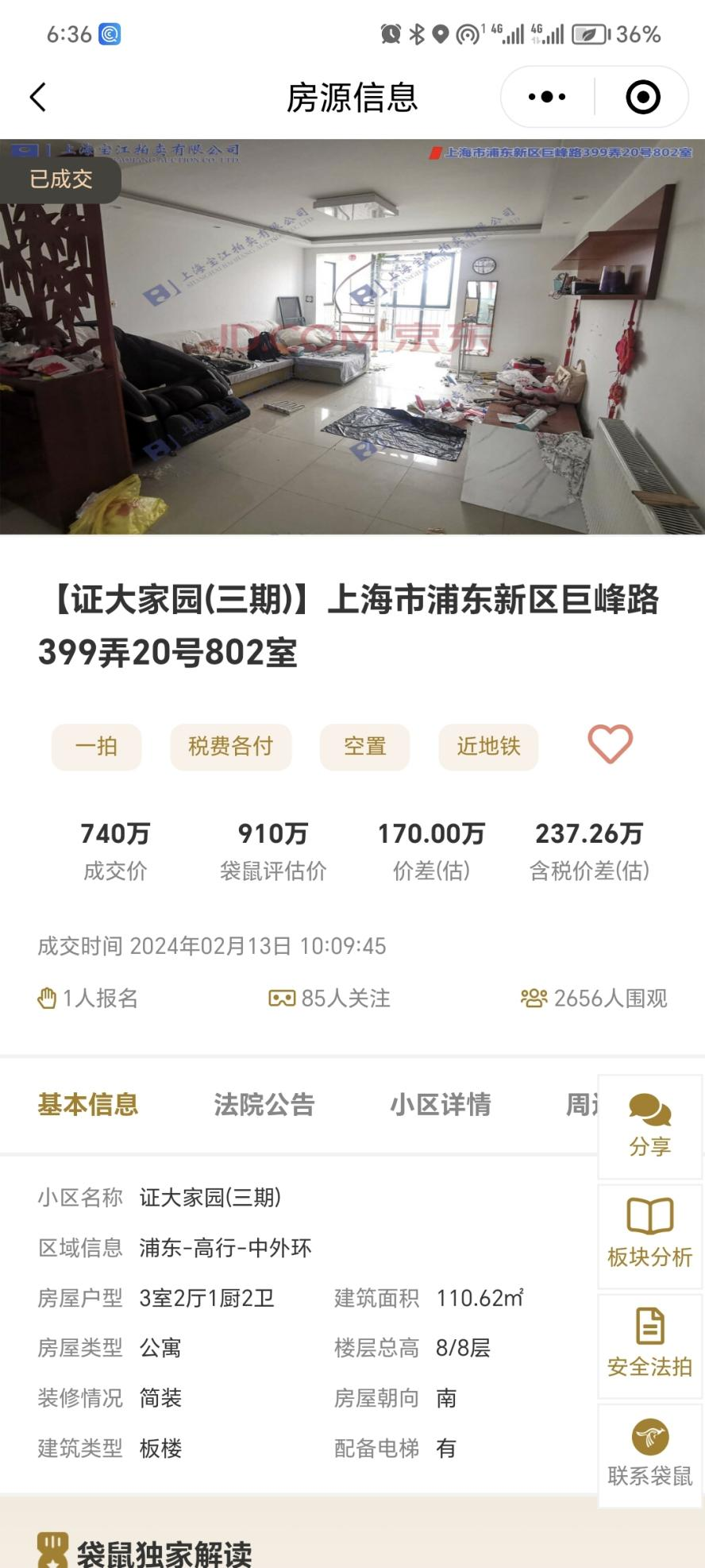
Task: Tap the VR goggles icon beside 85人关注
Action: pos(281,998)
